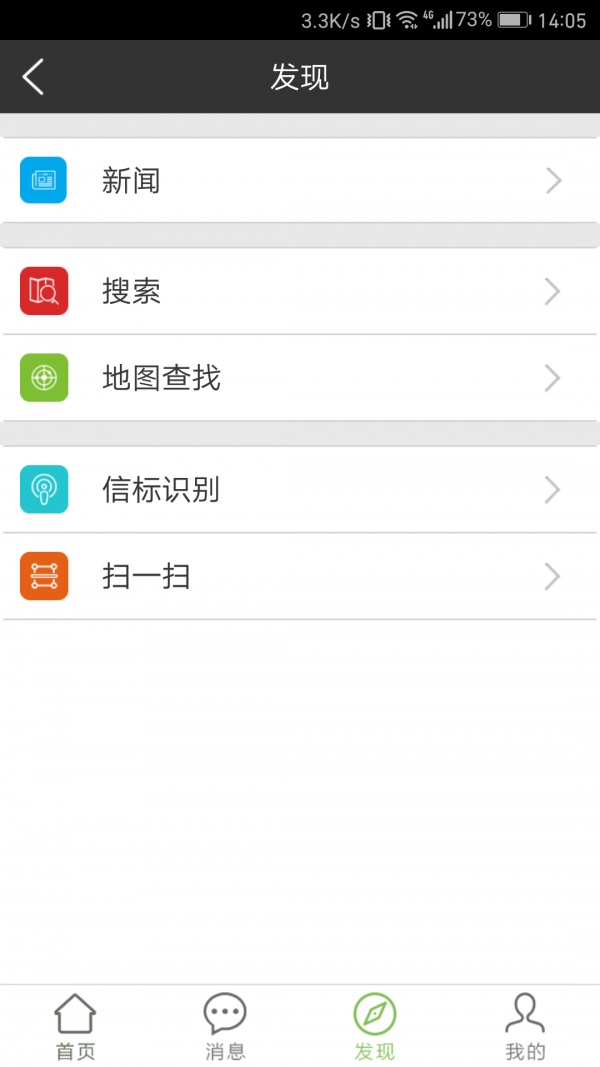Open the 新闻 news row

300,180
